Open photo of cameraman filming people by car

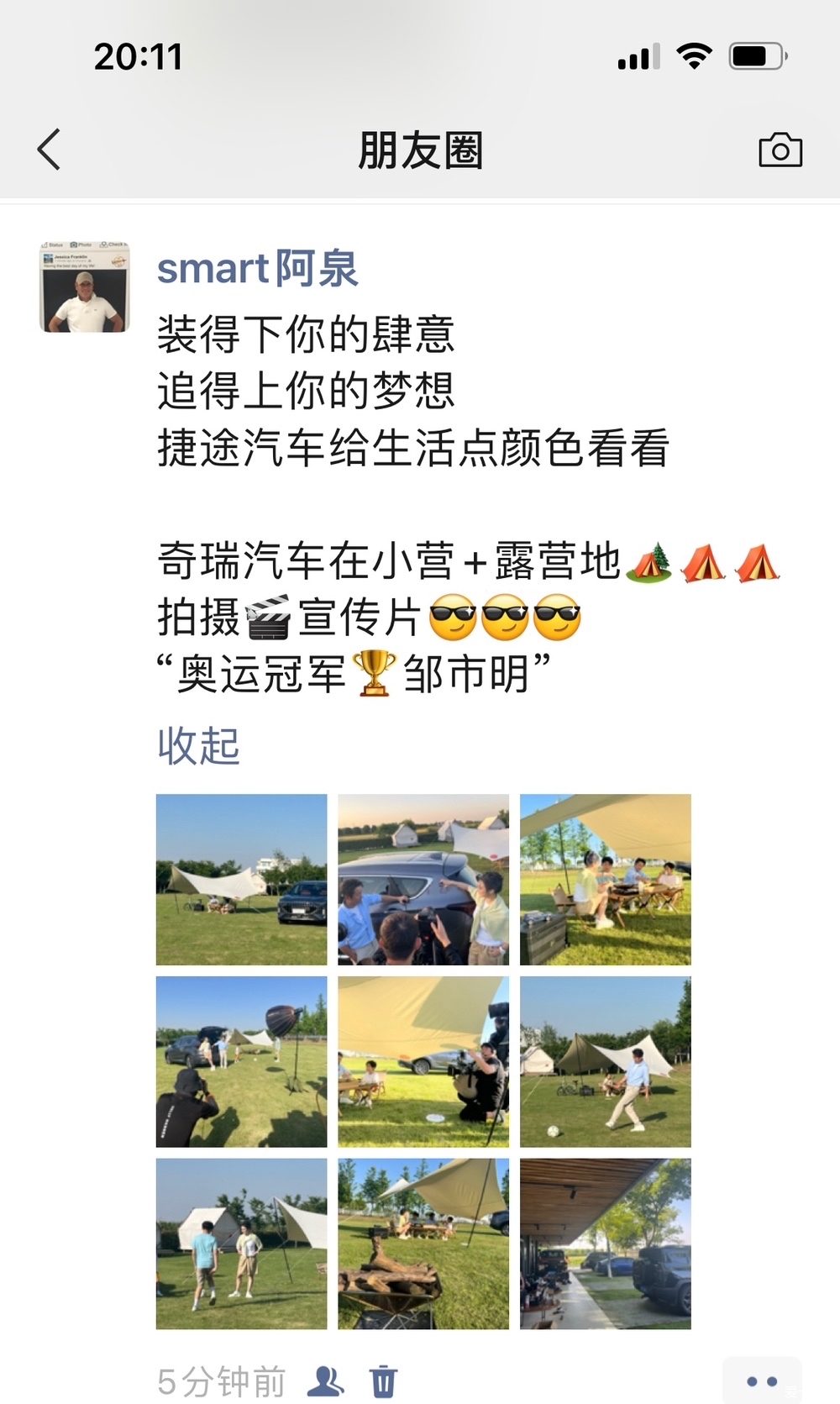click(x=423, y=879)
